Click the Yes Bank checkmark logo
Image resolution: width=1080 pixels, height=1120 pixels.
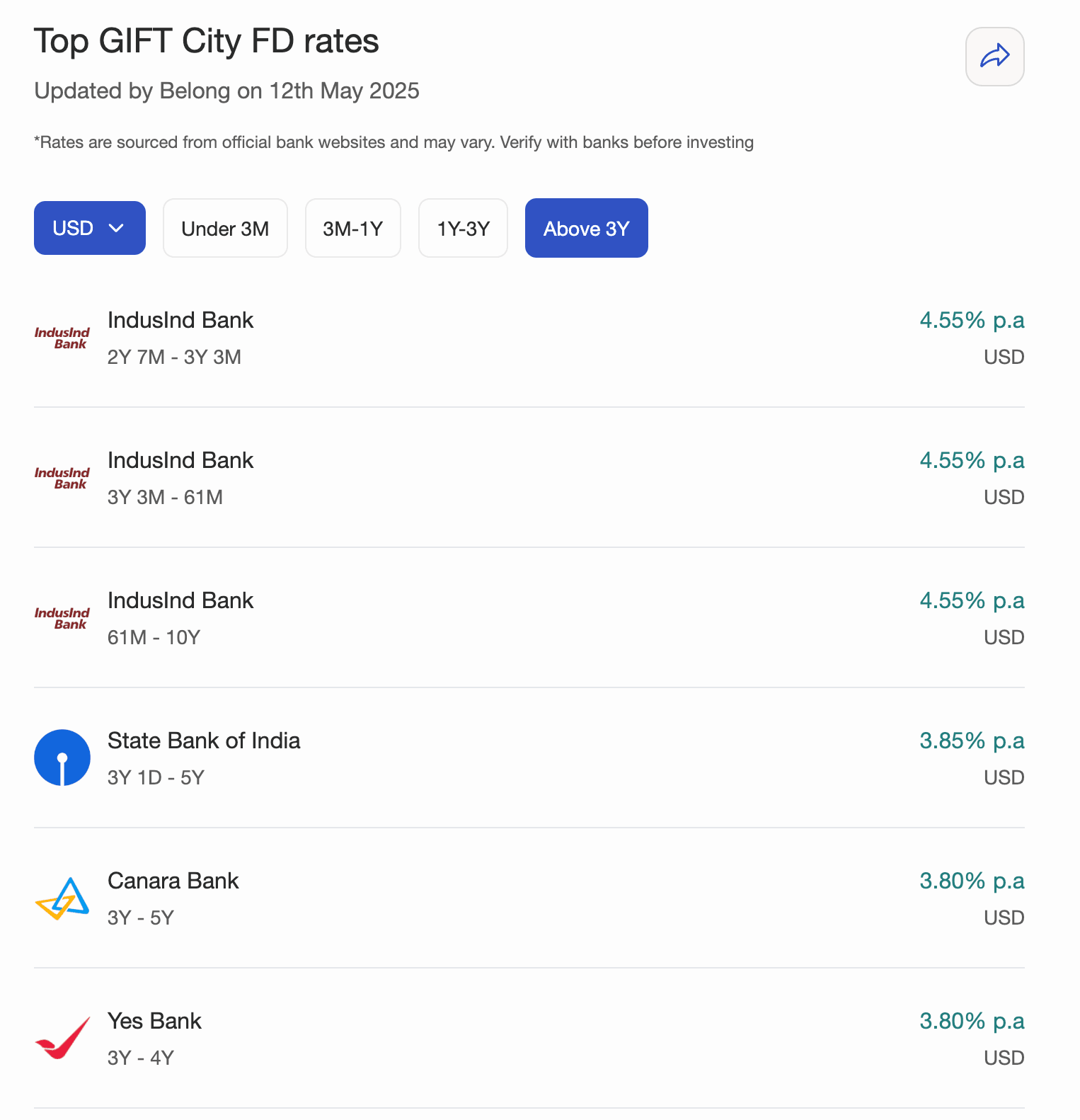tap(62, 1039)
